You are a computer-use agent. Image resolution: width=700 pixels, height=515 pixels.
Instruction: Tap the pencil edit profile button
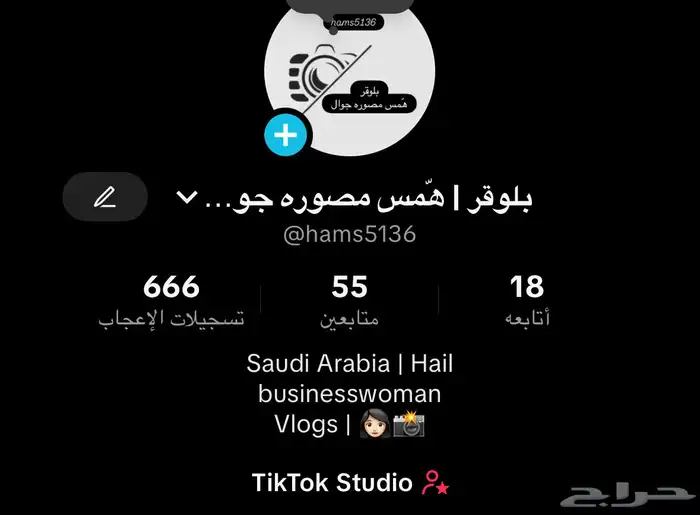click(x=105, y=198)
